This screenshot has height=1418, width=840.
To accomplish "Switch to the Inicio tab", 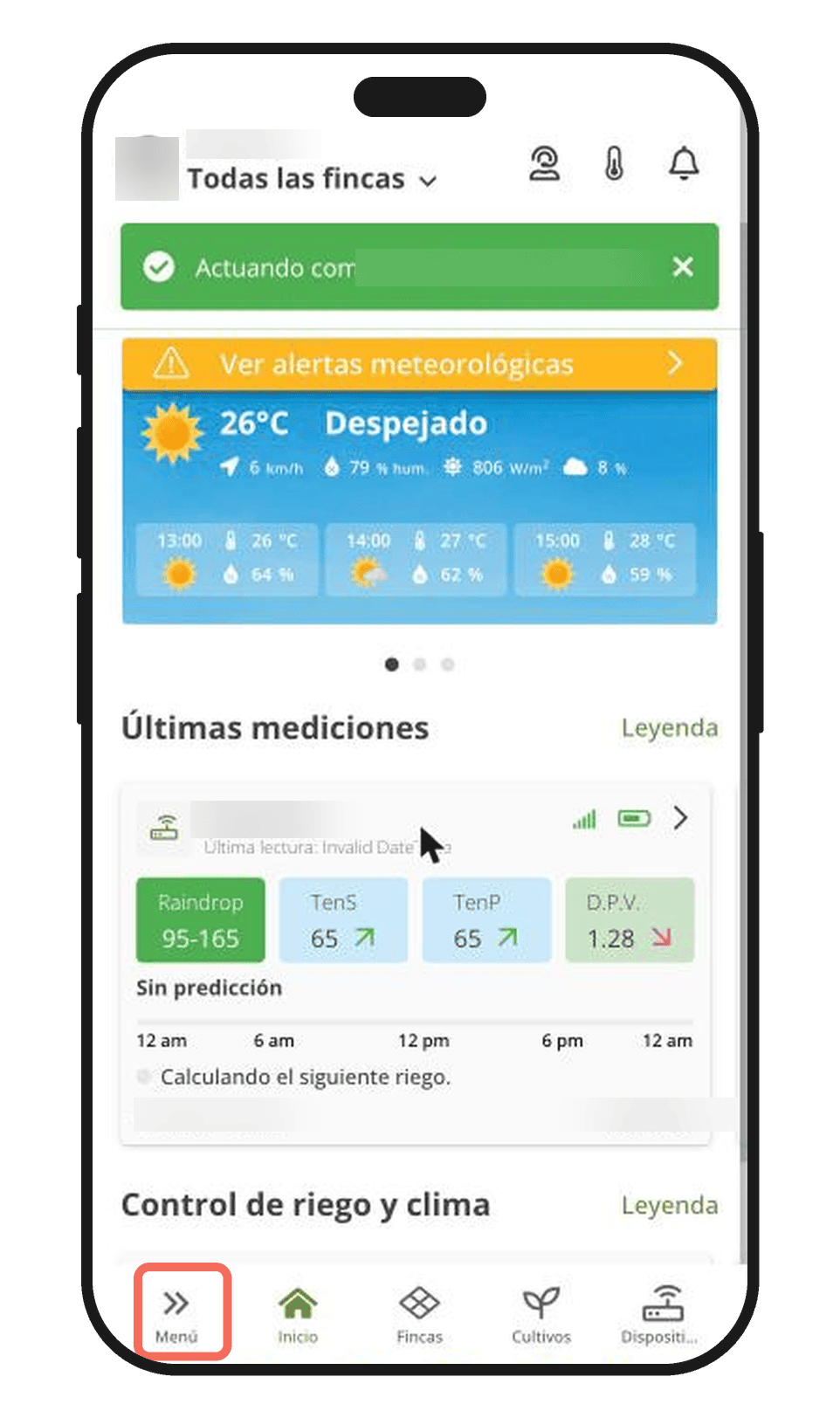I will click(x=298, y=1315).
